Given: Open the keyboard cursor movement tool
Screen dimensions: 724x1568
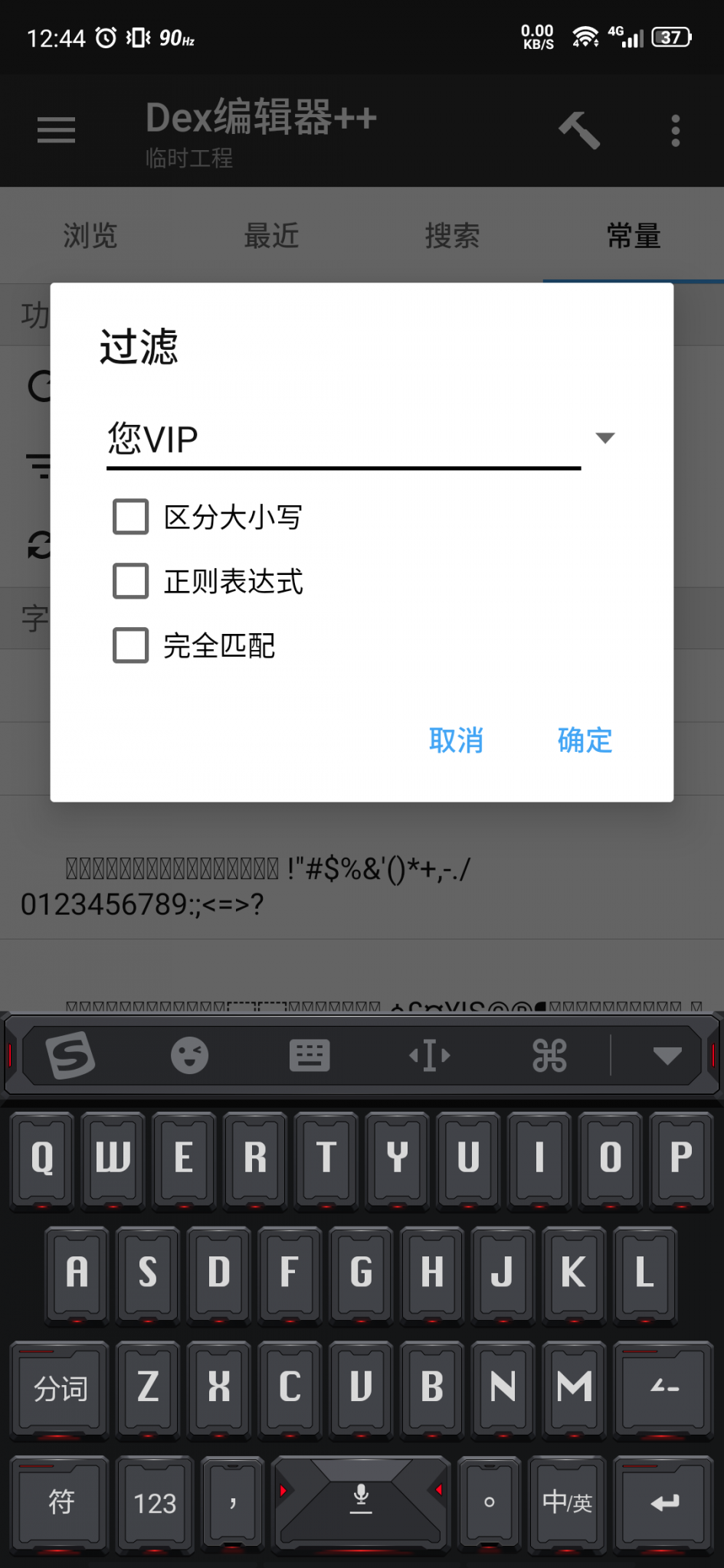Looking at the screenshot, I should pyautogui.click(x=429, y=1056).
